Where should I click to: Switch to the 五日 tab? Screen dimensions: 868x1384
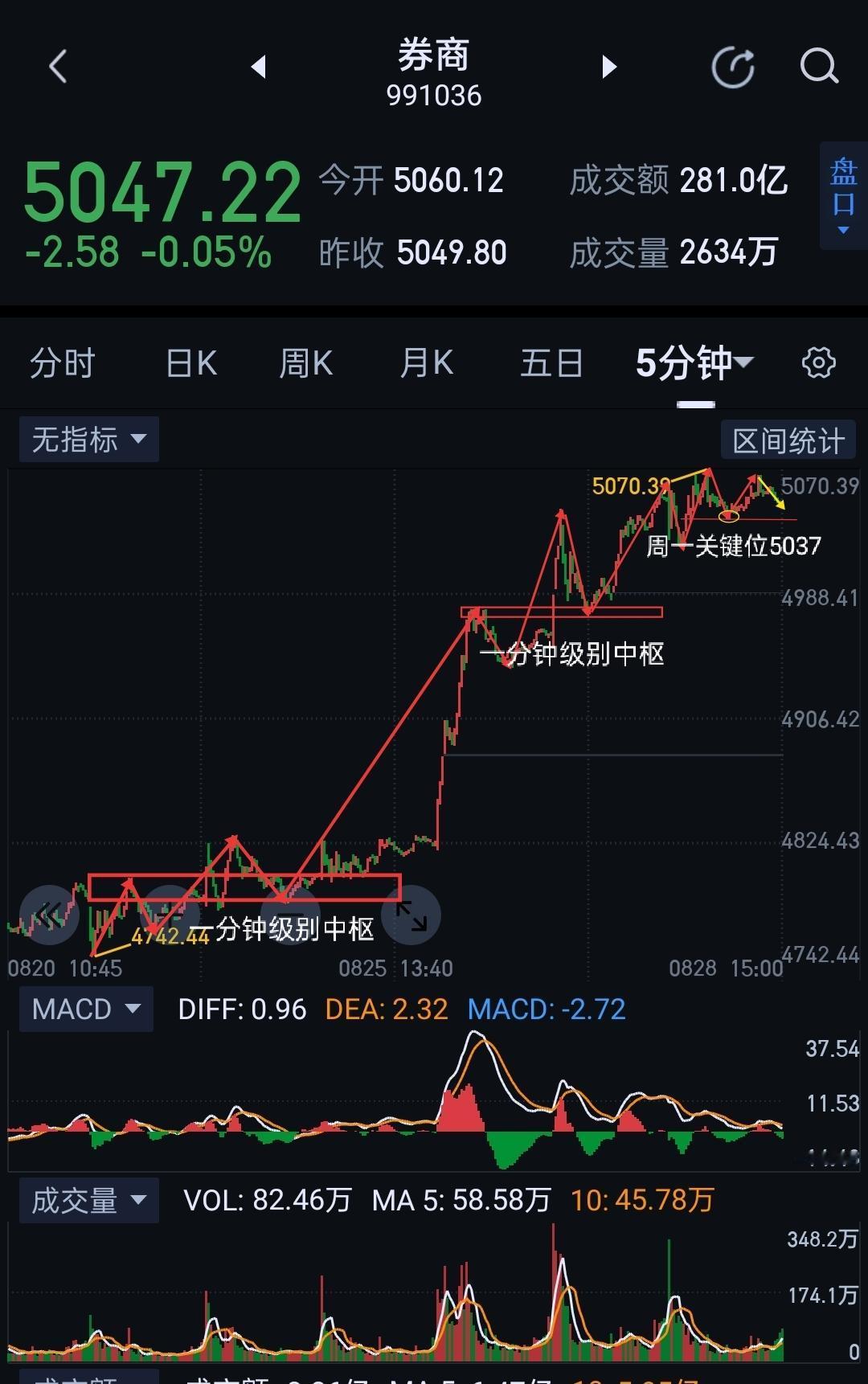pyautogui.click(x=551, y=363)
